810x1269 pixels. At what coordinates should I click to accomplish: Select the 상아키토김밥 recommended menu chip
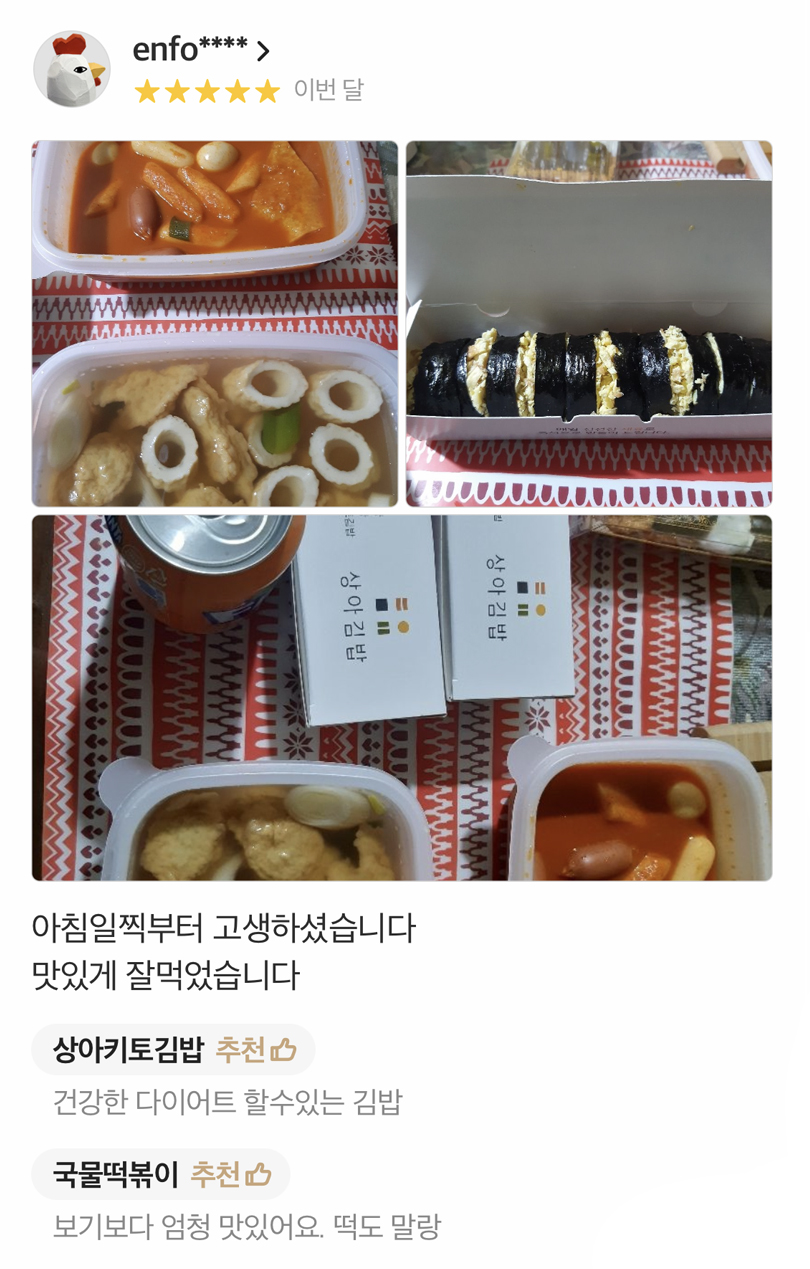pos(173,1049)
